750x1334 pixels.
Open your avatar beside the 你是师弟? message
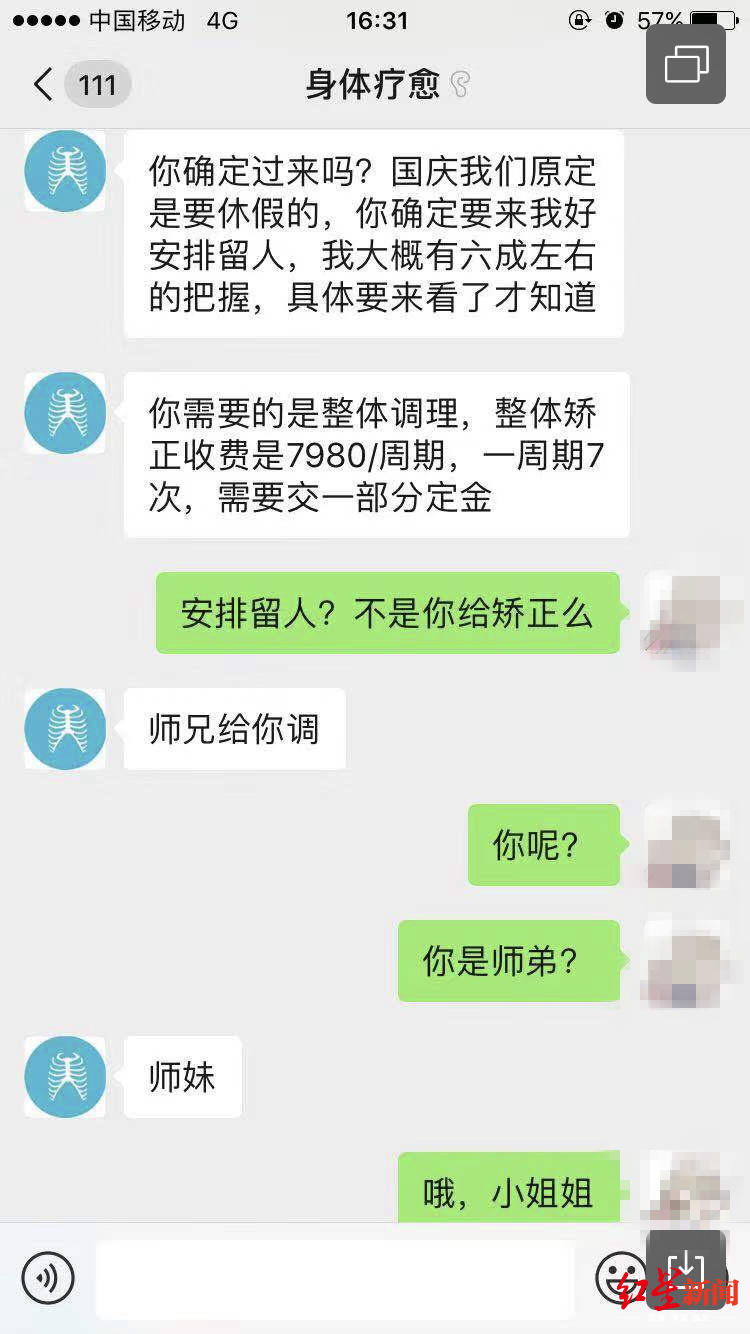(x=685, y=962)
